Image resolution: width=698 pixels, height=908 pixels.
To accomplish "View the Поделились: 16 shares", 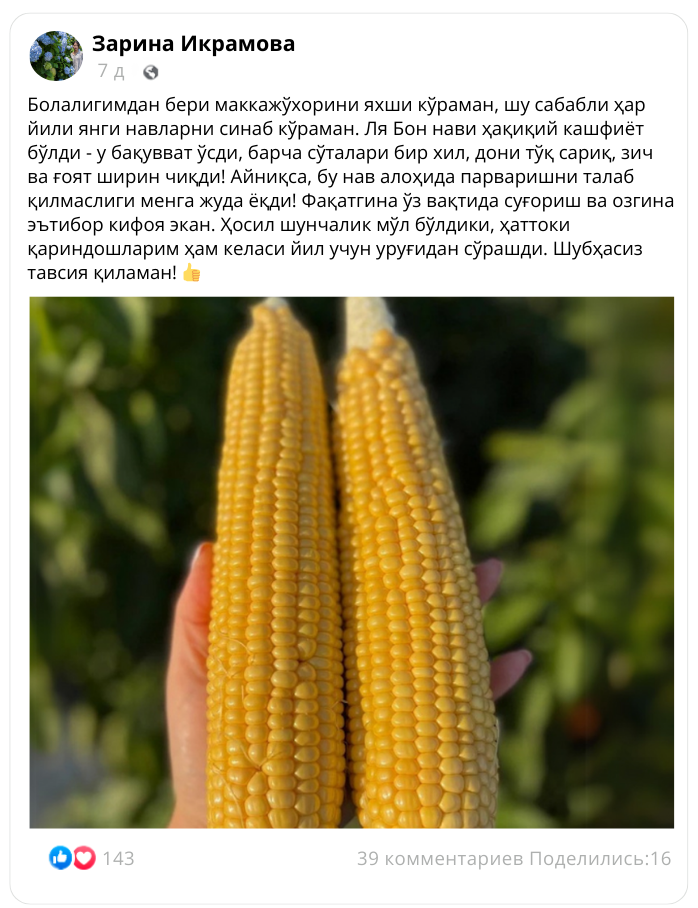I will coord(600,858).
